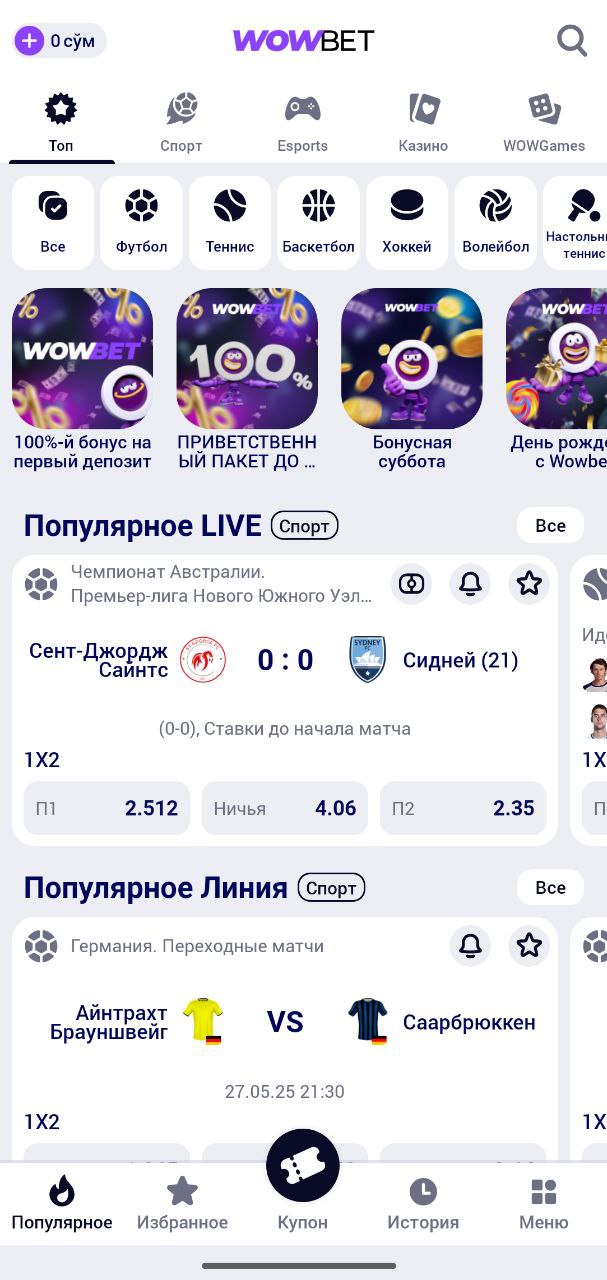Open the Меню tab
Viewport: 607px width, 1280px height.
(544, 1203)
